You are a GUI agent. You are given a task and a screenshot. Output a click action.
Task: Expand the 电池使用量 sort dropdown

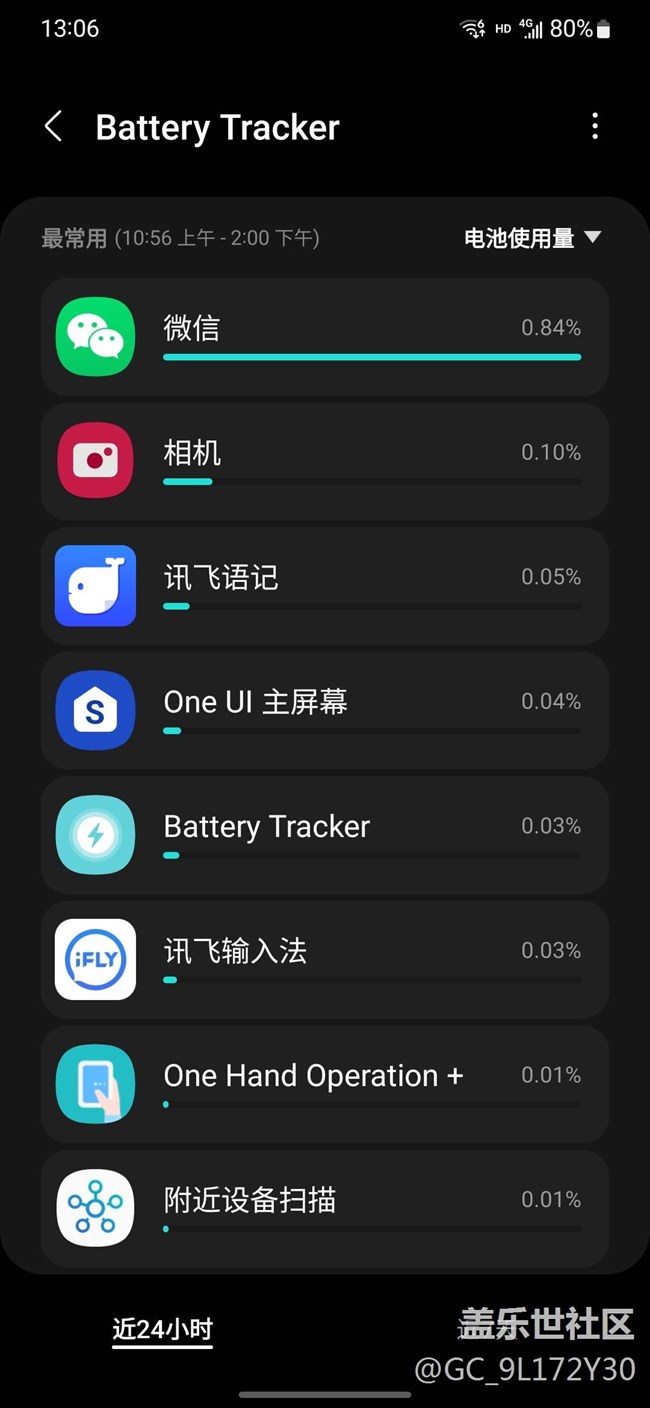click(x=532, y=238)
